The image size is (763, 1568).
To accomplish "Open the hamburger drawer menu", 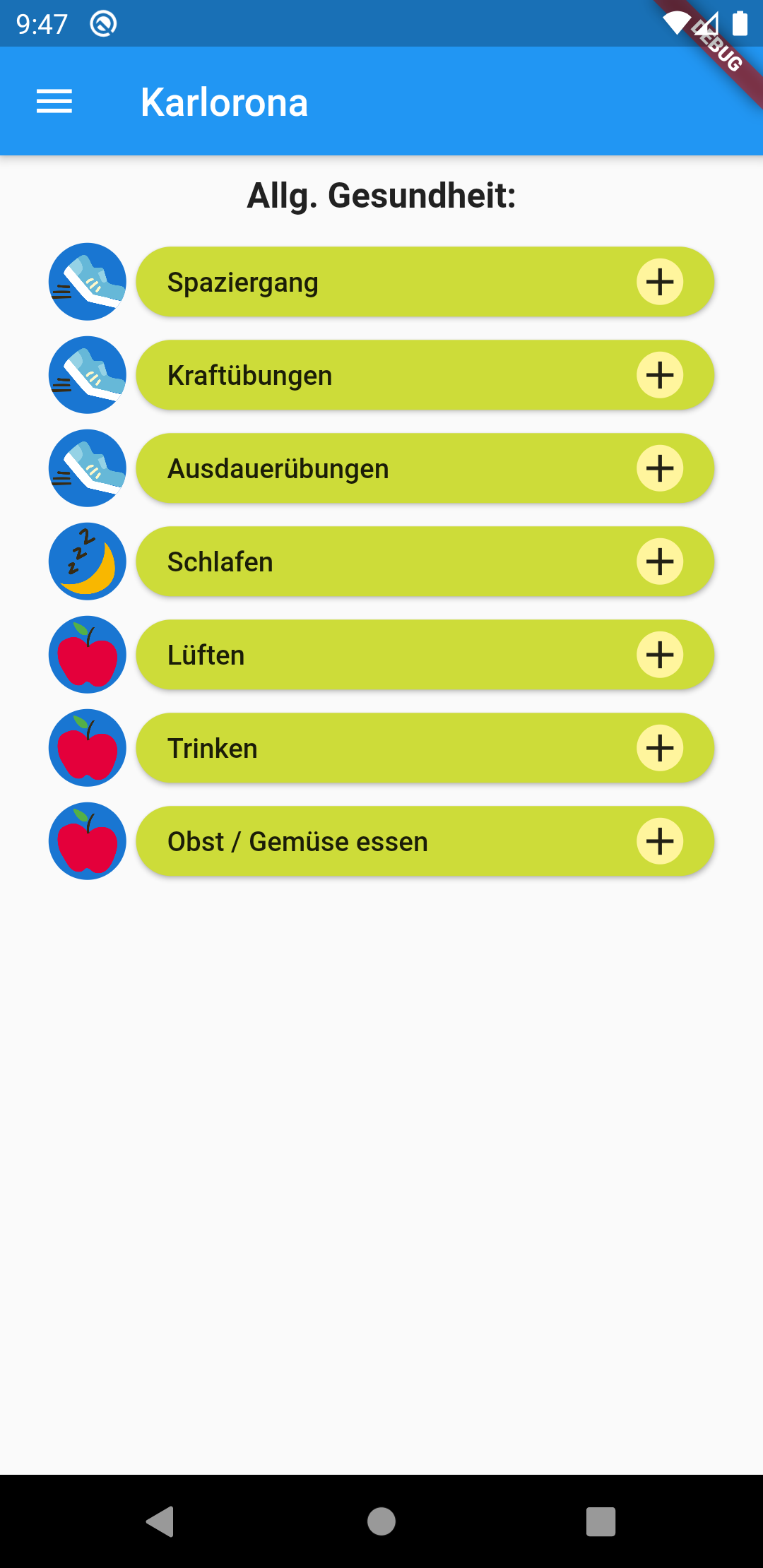I will click(54, 102).
